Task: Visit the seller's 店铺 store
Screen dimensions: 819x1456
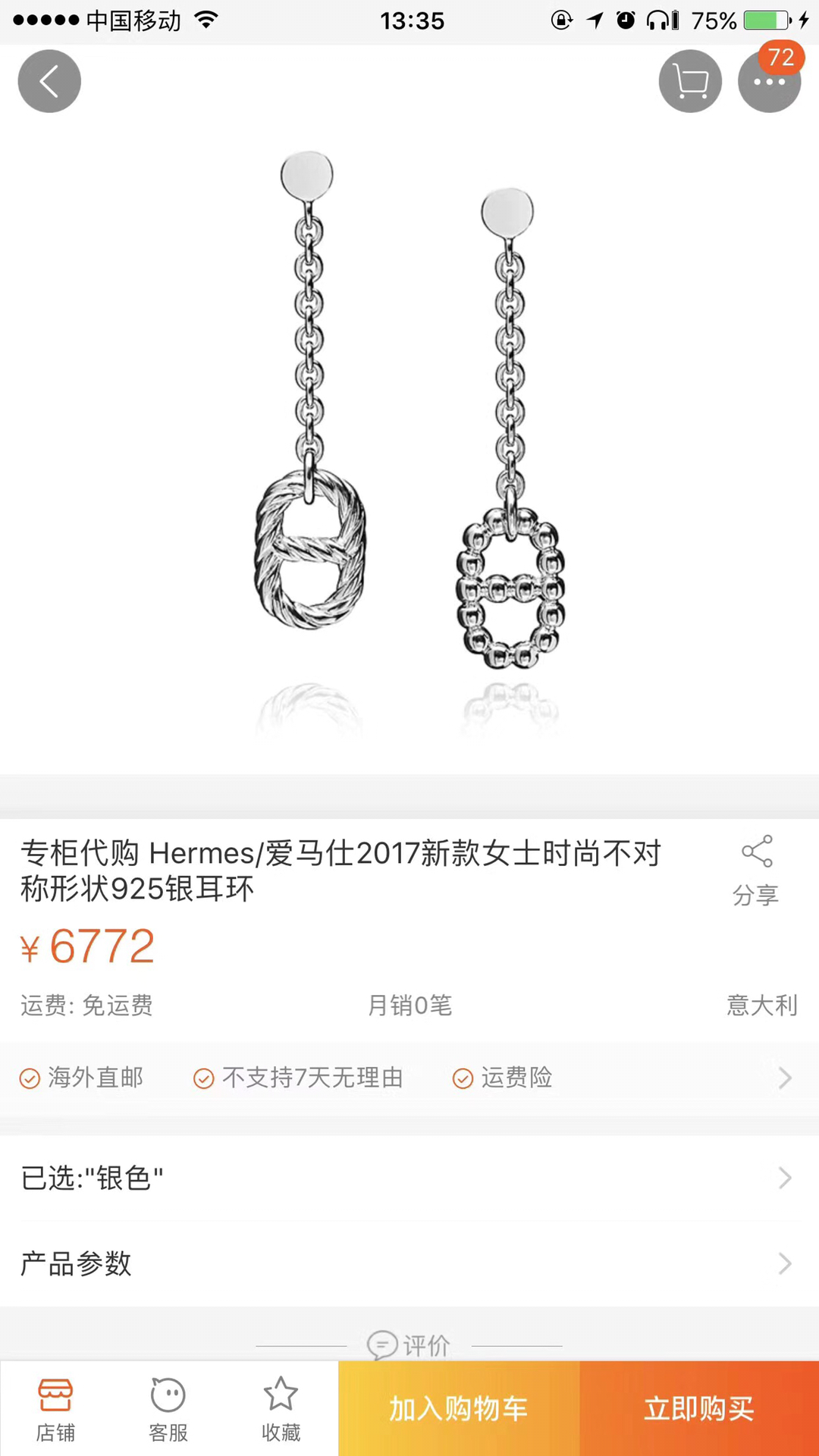Action: click(x=55, y=1409)
